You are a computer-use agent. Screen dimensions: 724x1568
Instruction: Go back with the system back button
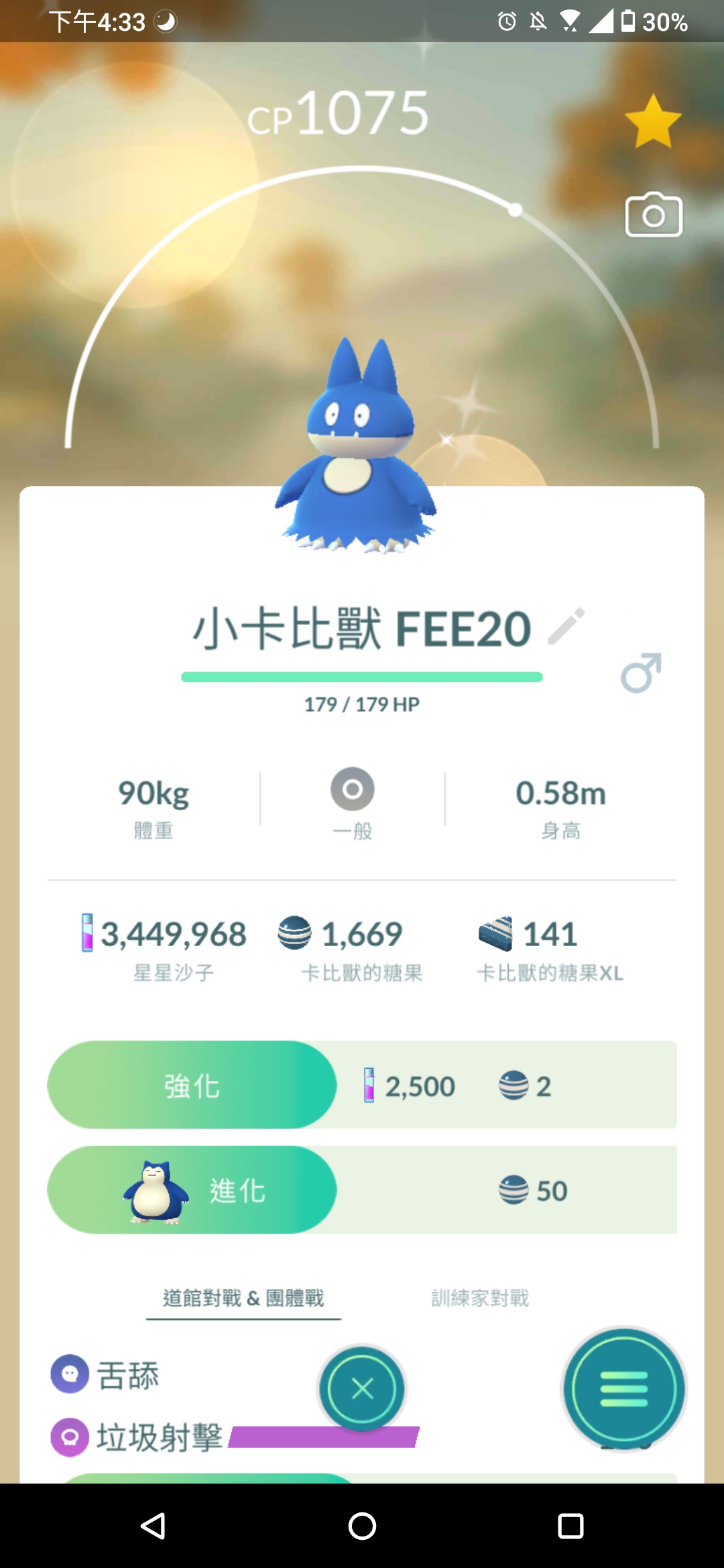tap(153, 1526)
